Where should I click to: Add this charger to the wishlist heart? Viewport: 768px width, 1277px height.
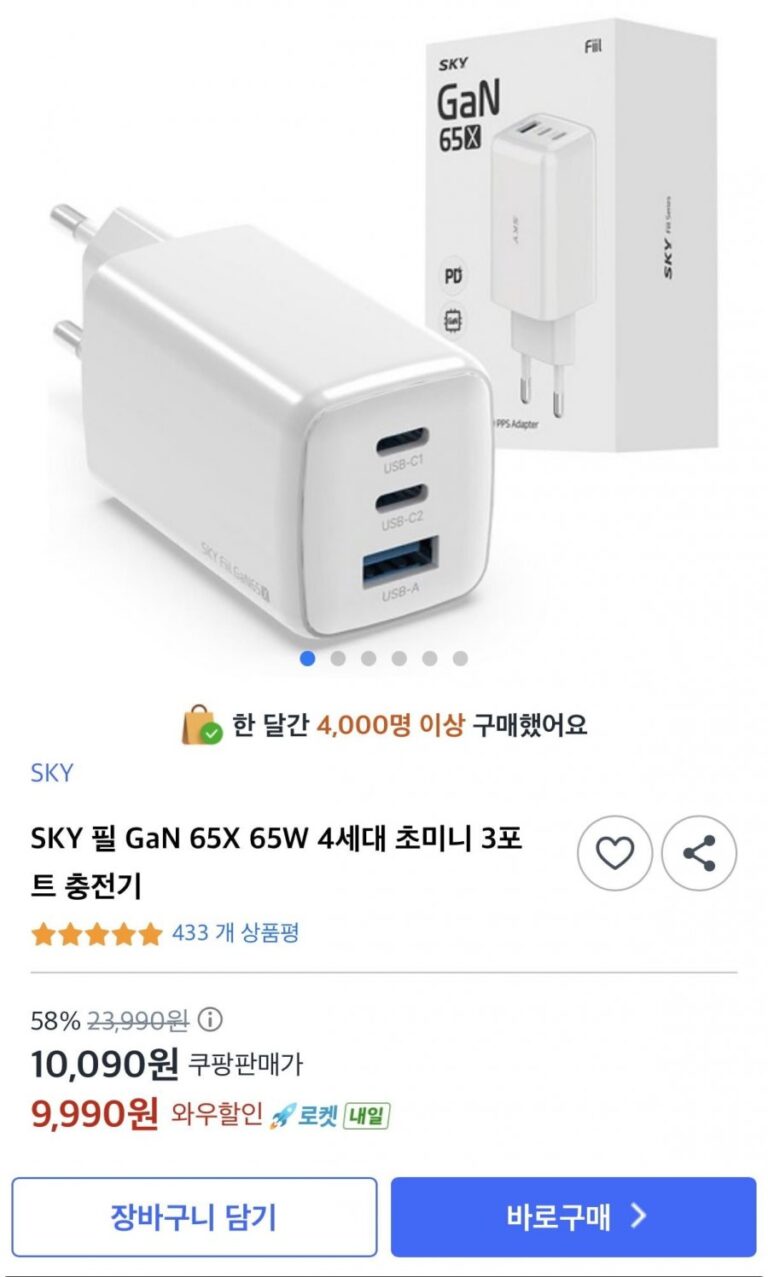tap(614, 853)
